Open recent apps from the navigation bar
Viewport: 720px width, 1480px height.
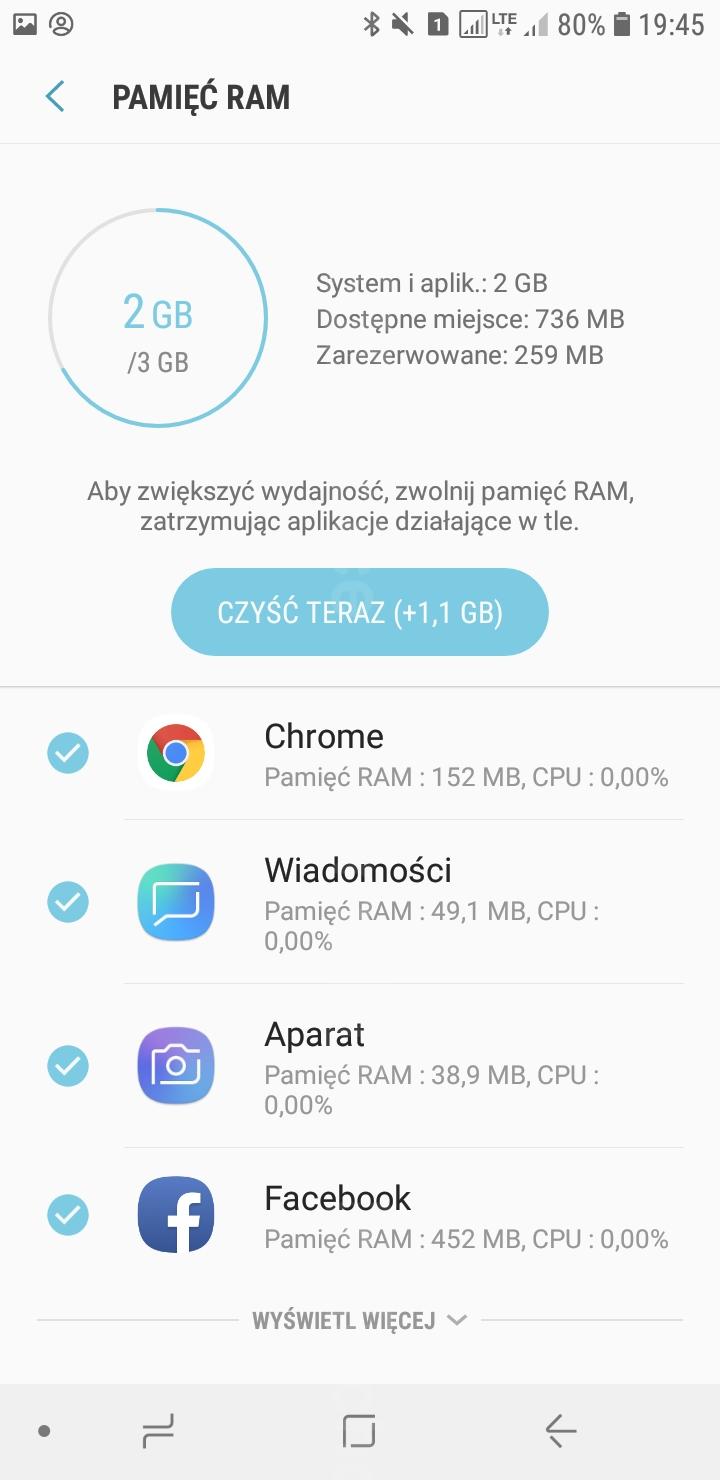158,1431
